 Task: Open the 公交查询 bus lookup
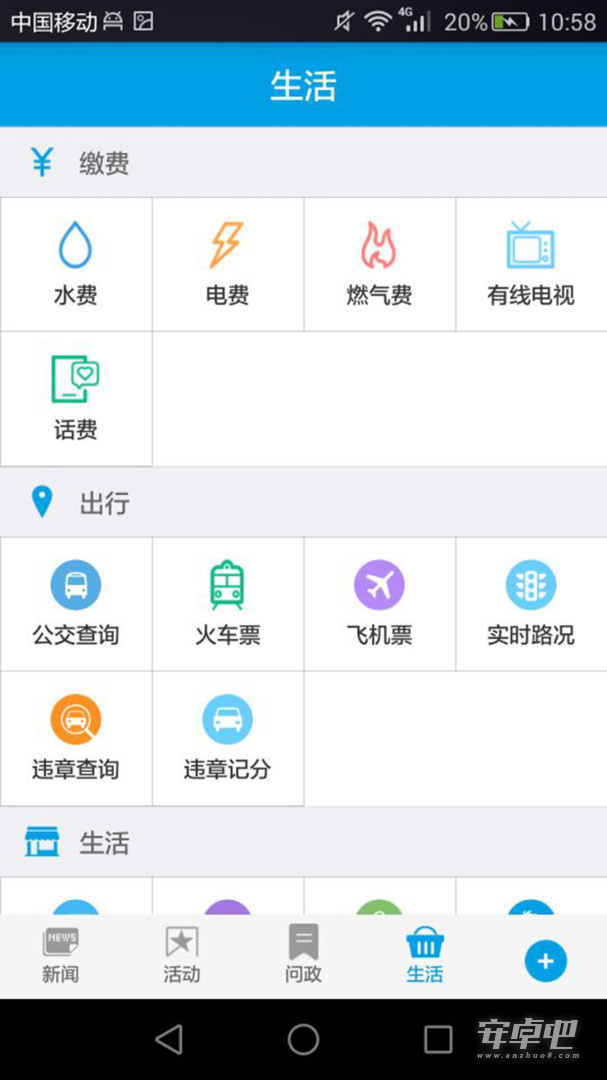tap(76, 604)
